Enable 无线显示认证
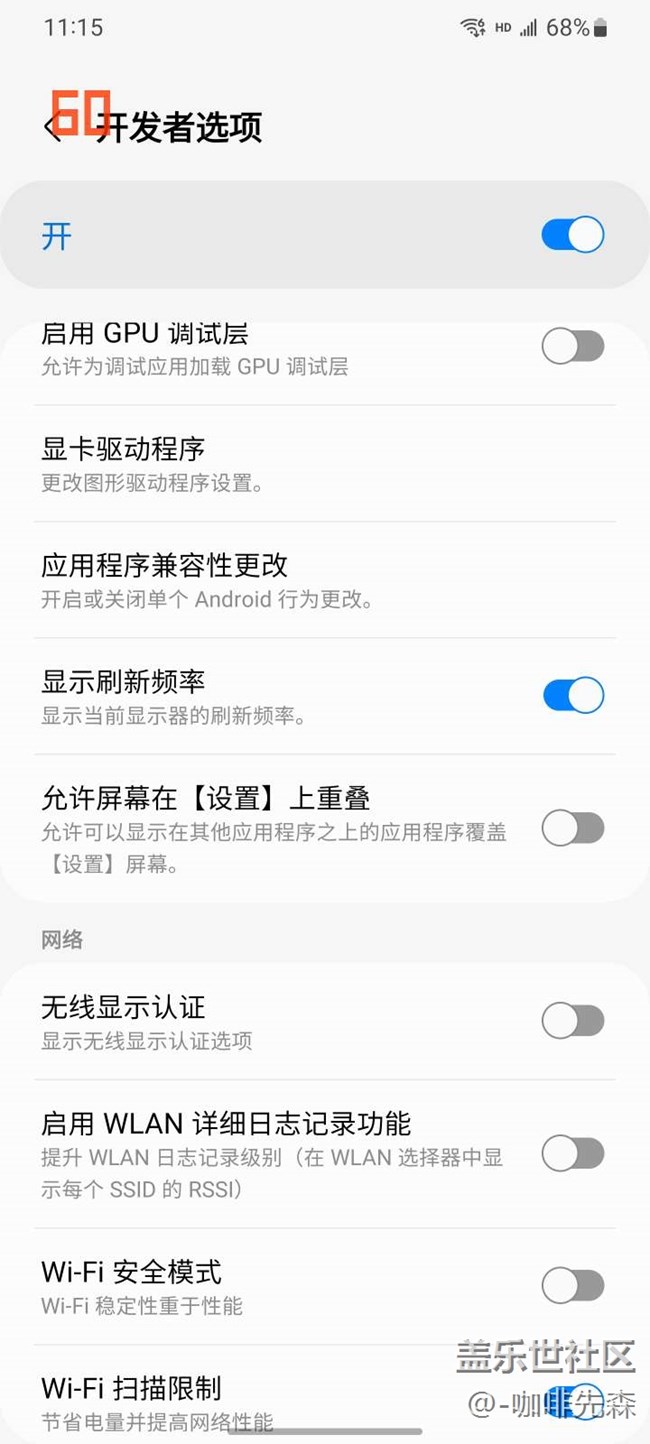The image size is (650, 1444). [573, 1021]
